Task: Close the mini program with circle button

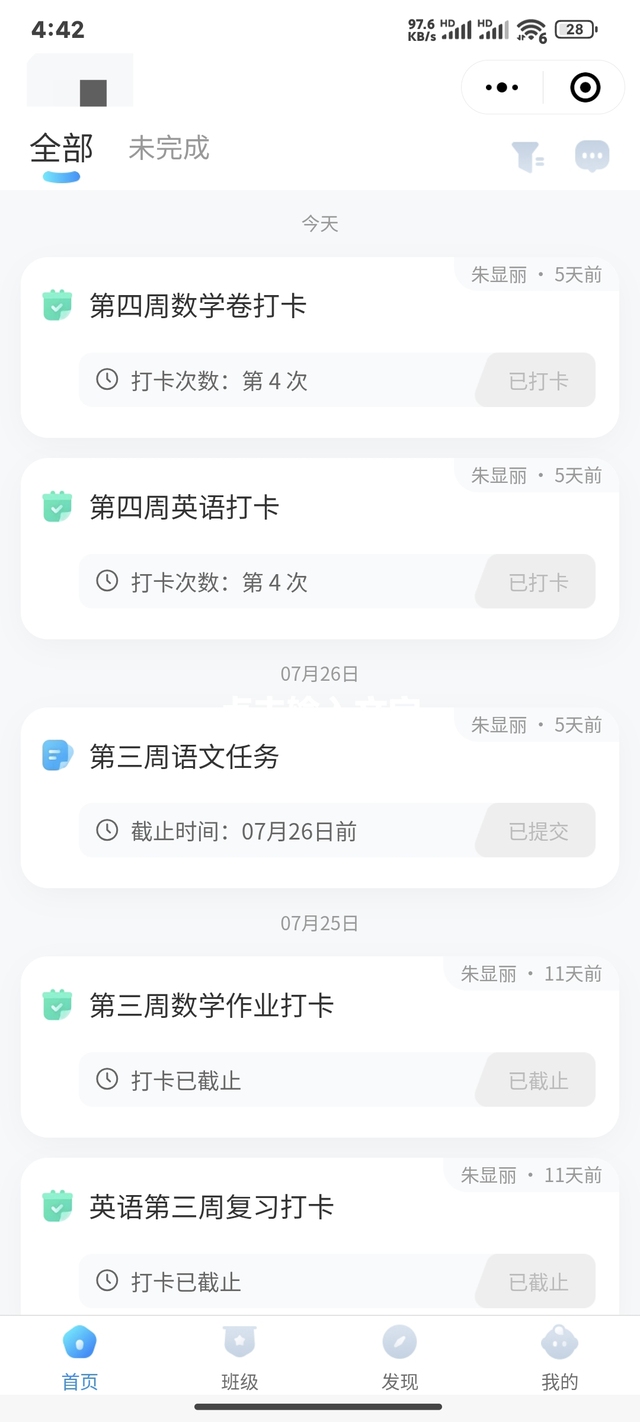Action: pyautogui.click(x=585, y=88)
